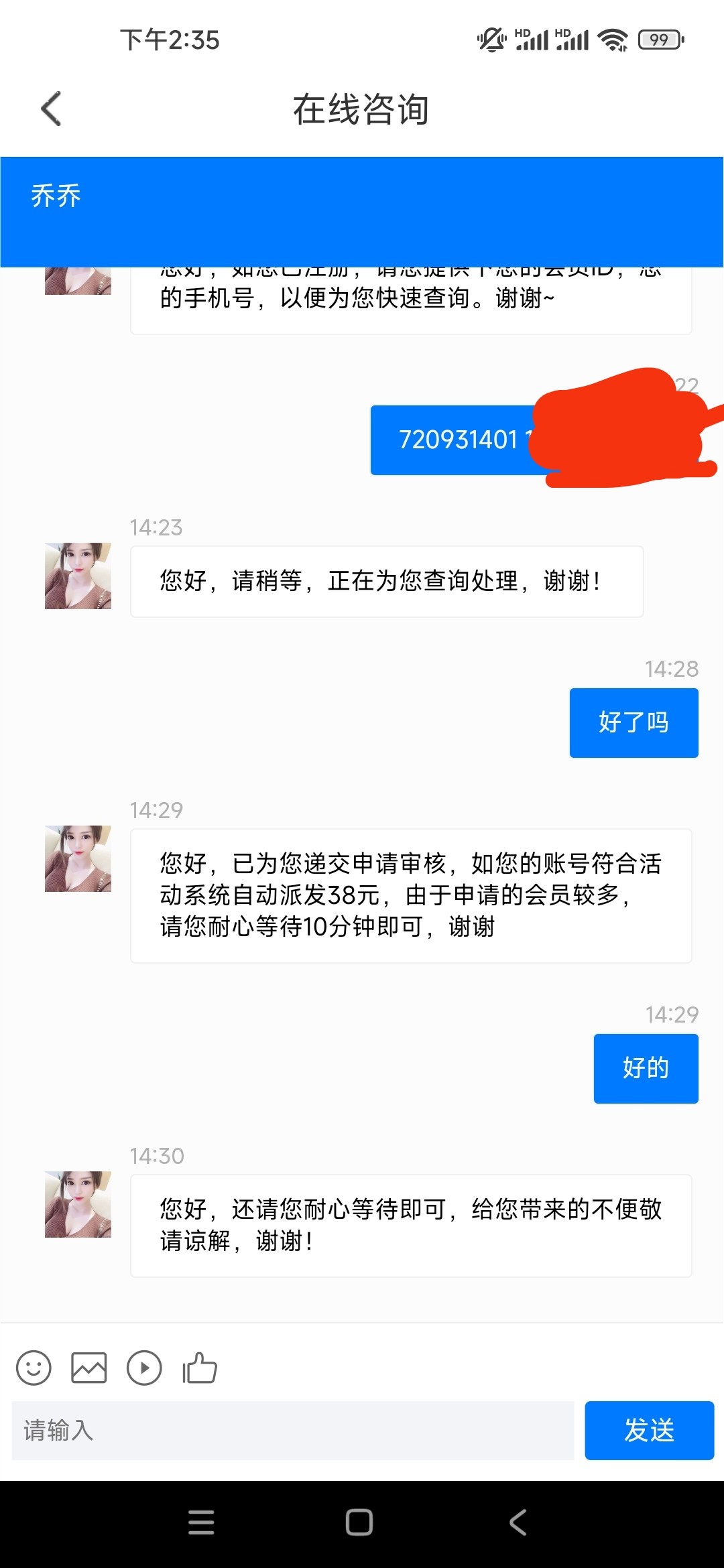Tap the video play-circle icon
The width and height of the screenshot is (724, 1568).
coord(144,1368)
